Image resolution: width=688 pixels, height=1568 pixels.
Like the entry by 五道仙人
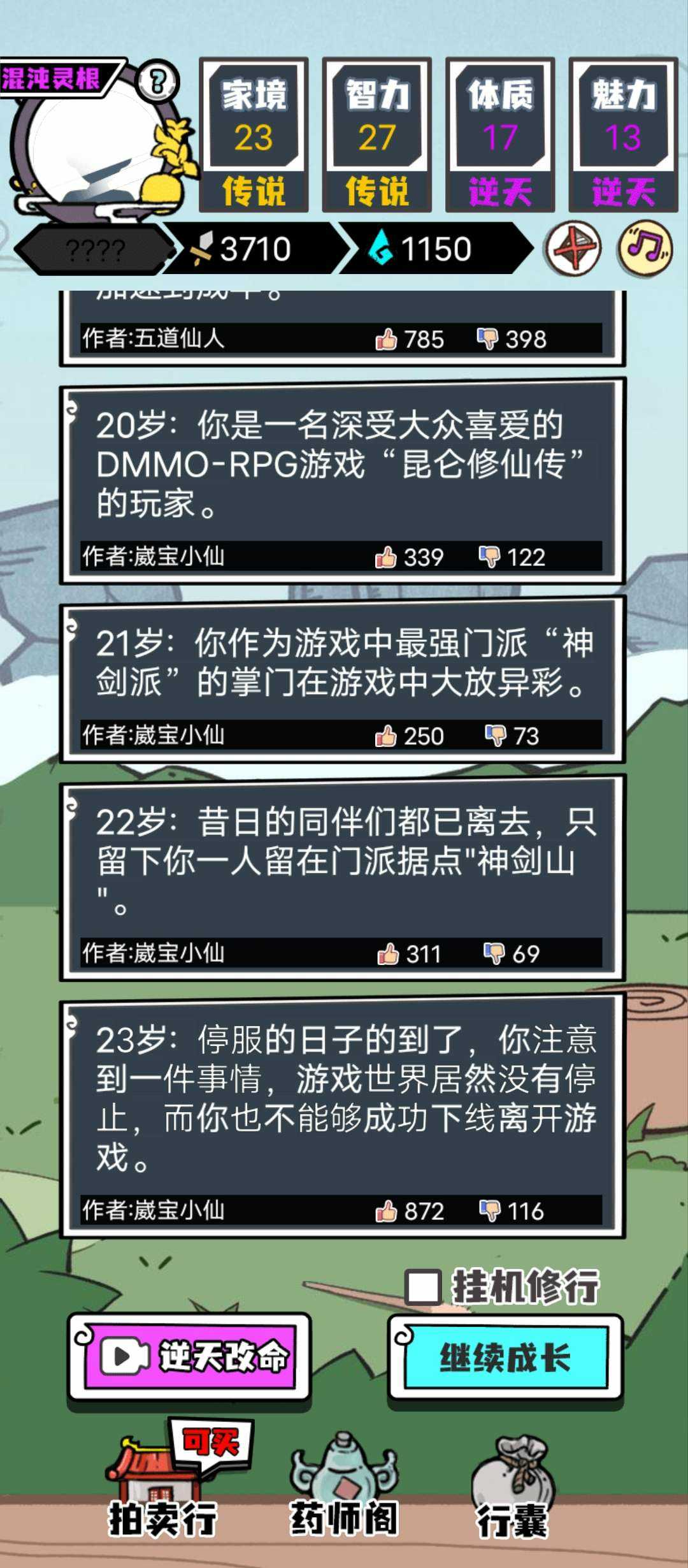[x=386, y=339]
